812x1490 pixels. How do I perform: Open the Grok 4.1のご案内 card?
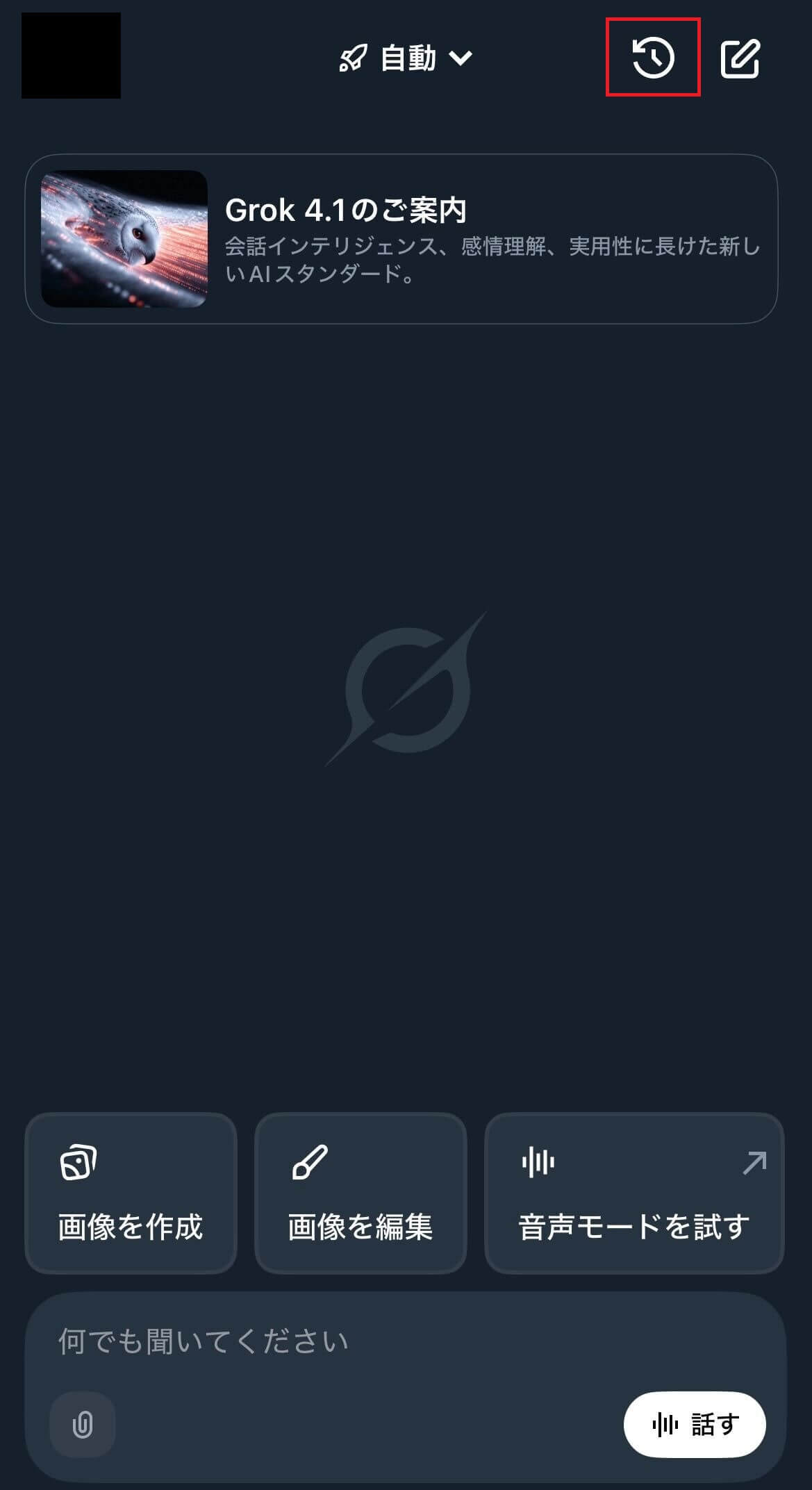[x=401, y=239]
